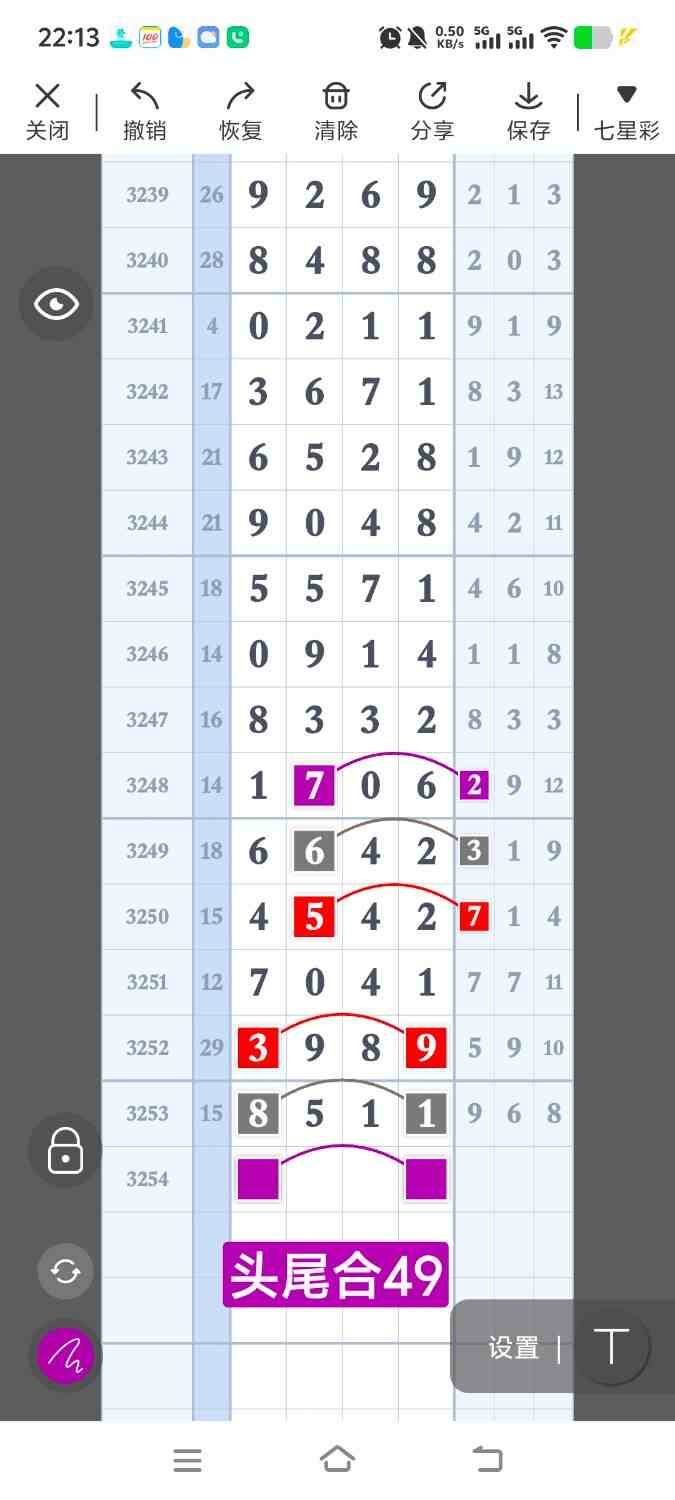Go back with system back button
This screenshot has width=675, height=1500.
487,1459
